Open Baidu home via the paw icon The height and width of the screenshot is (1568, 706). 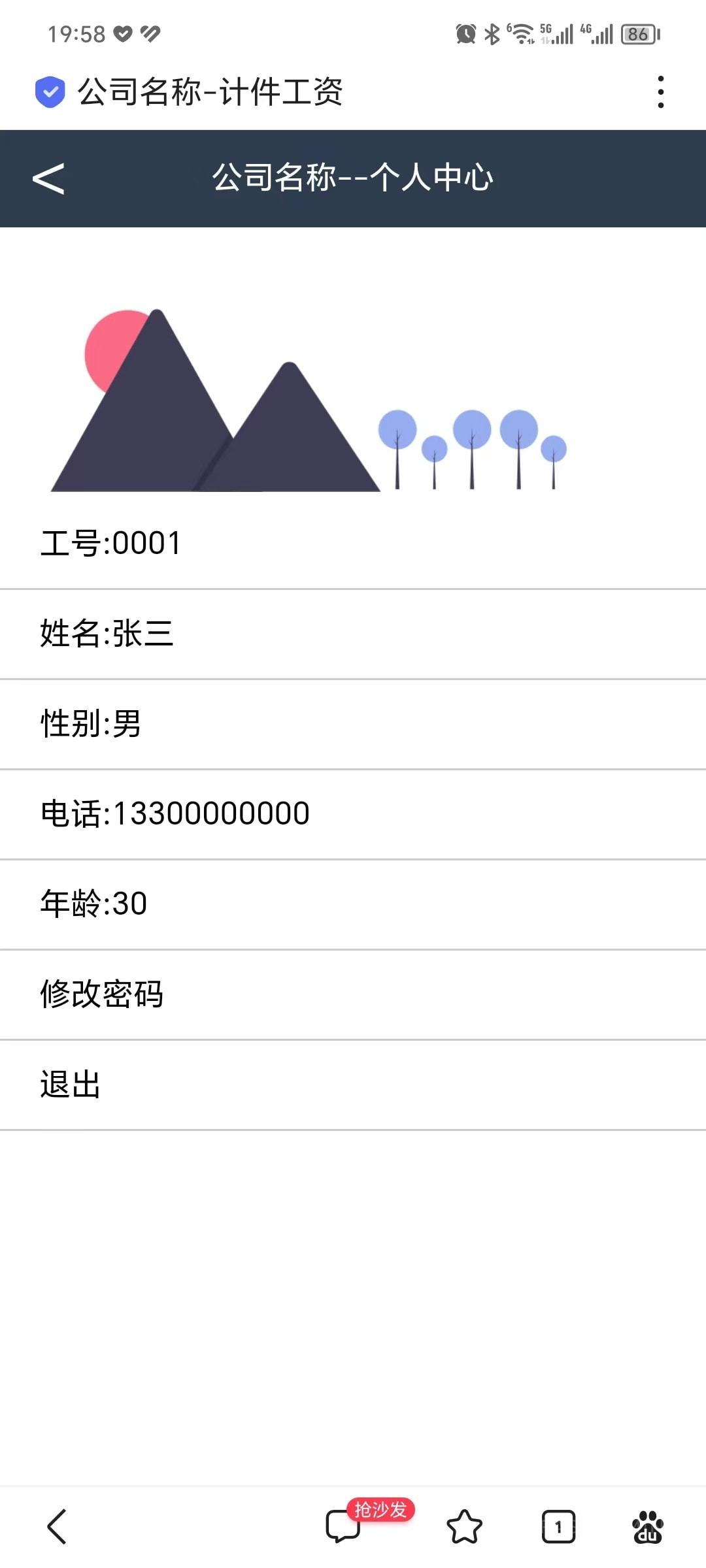pos(648,1526)
